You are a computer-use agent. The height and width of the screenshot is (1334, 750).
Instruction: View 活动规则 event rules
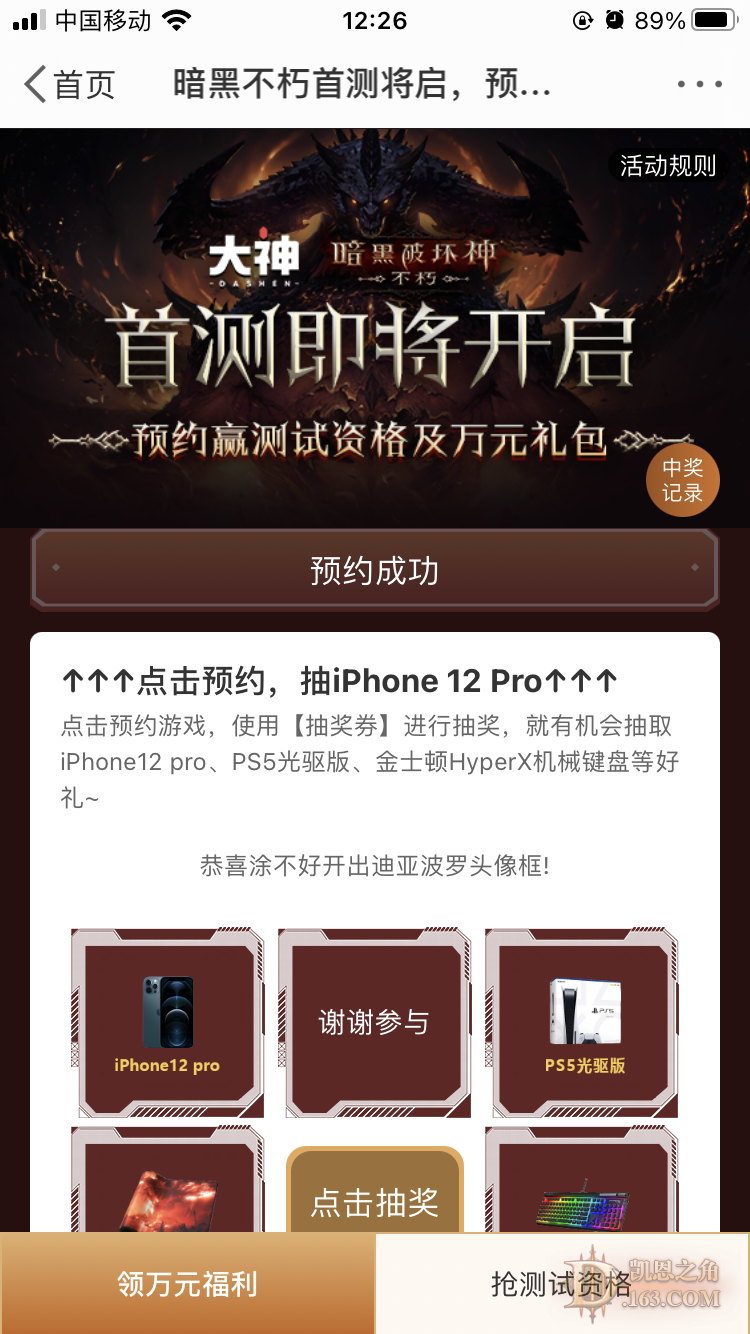click(667, 166)
